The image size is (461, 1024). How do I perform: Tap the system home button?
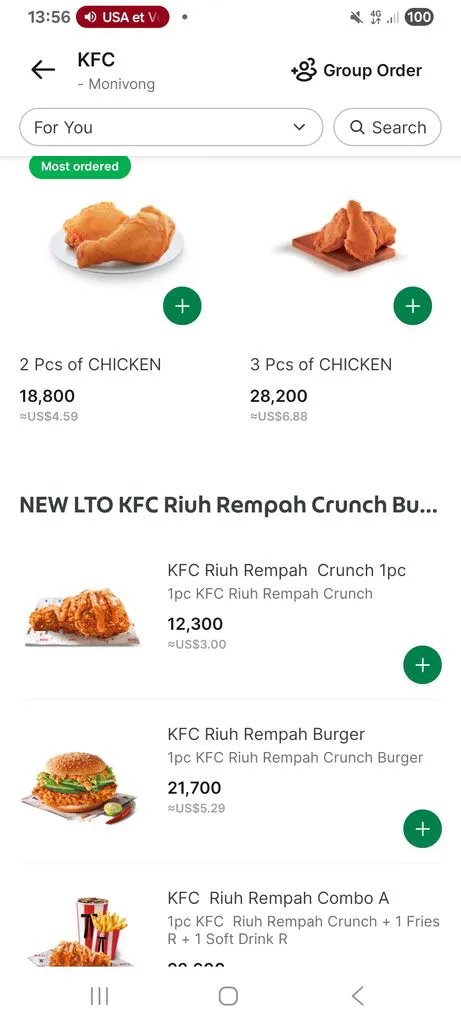(228, 996)
